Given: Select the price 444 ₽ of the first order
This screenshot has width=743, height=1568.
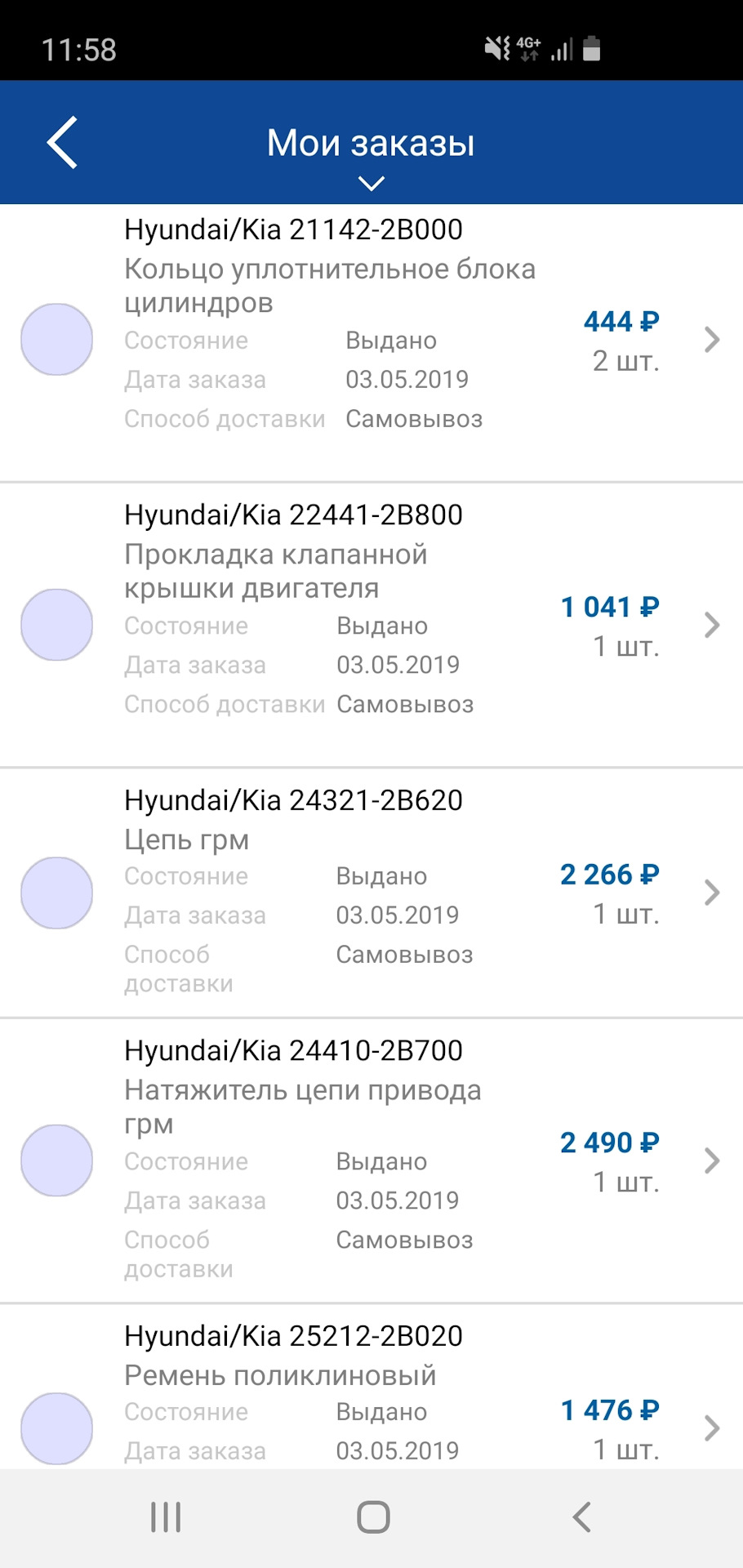Looking at the screenshot, I should click(x=621, y=322).
